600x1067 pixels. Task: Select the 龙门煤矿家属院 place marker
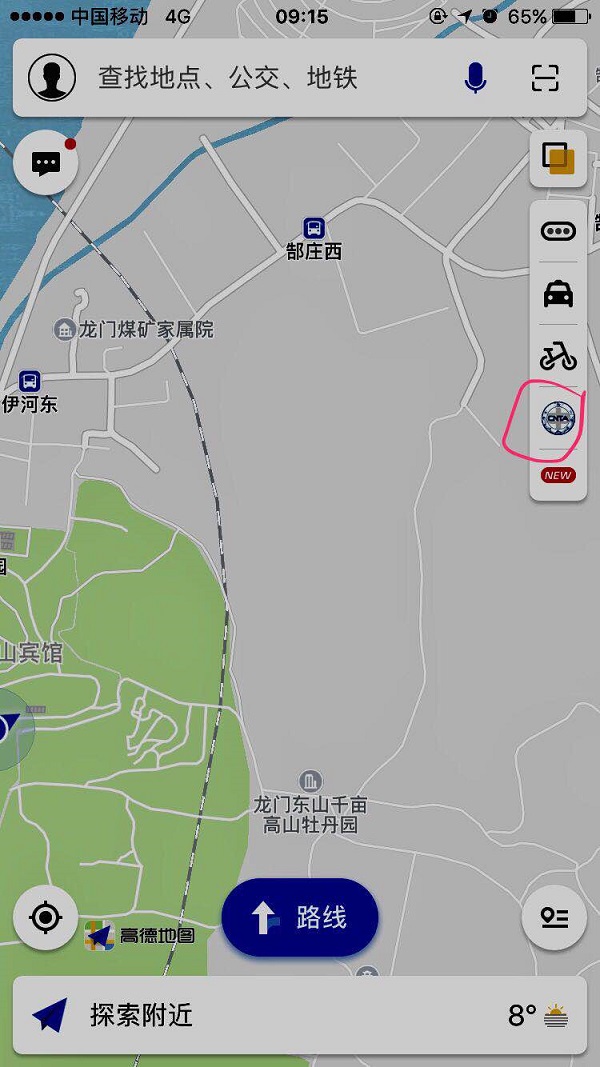[65, 329]
